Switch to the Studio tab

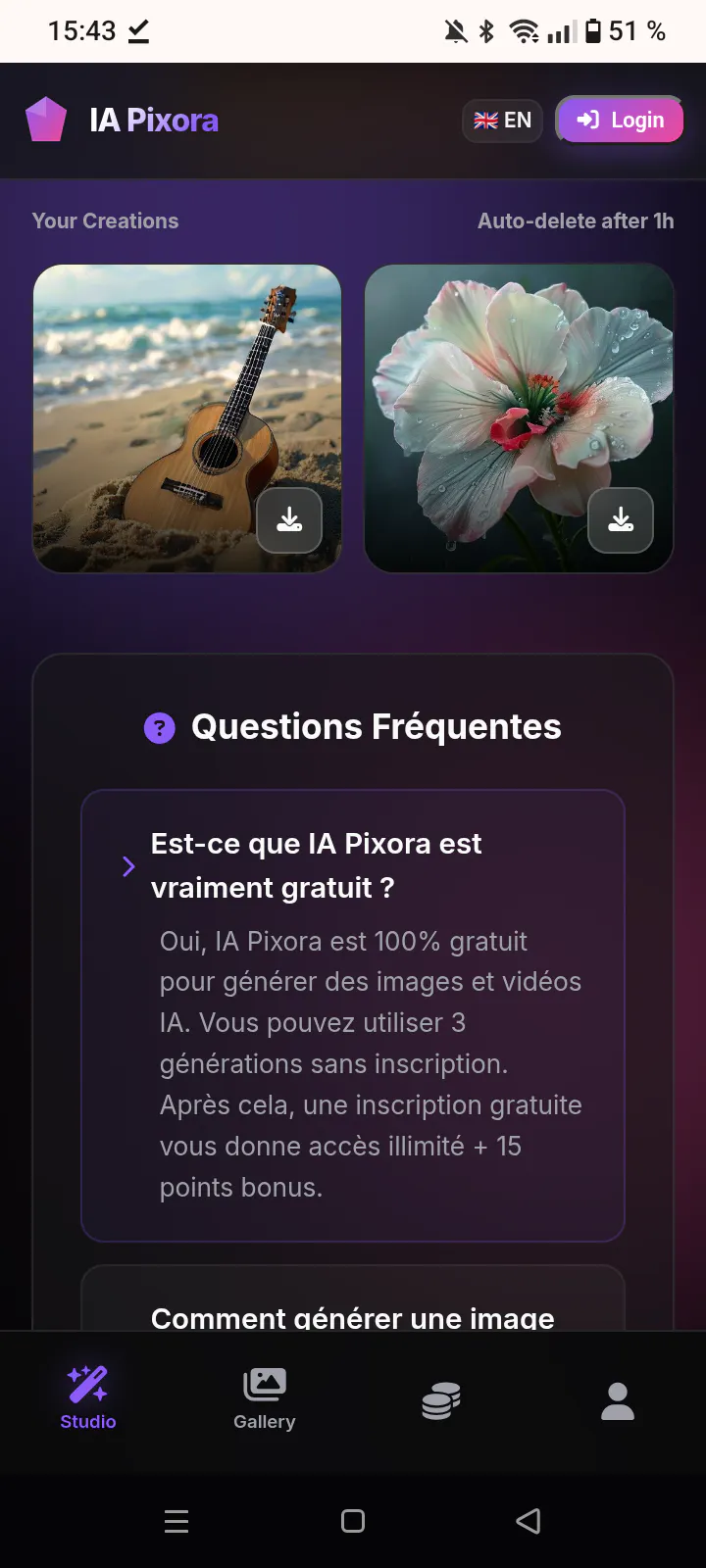(88, 1399)
